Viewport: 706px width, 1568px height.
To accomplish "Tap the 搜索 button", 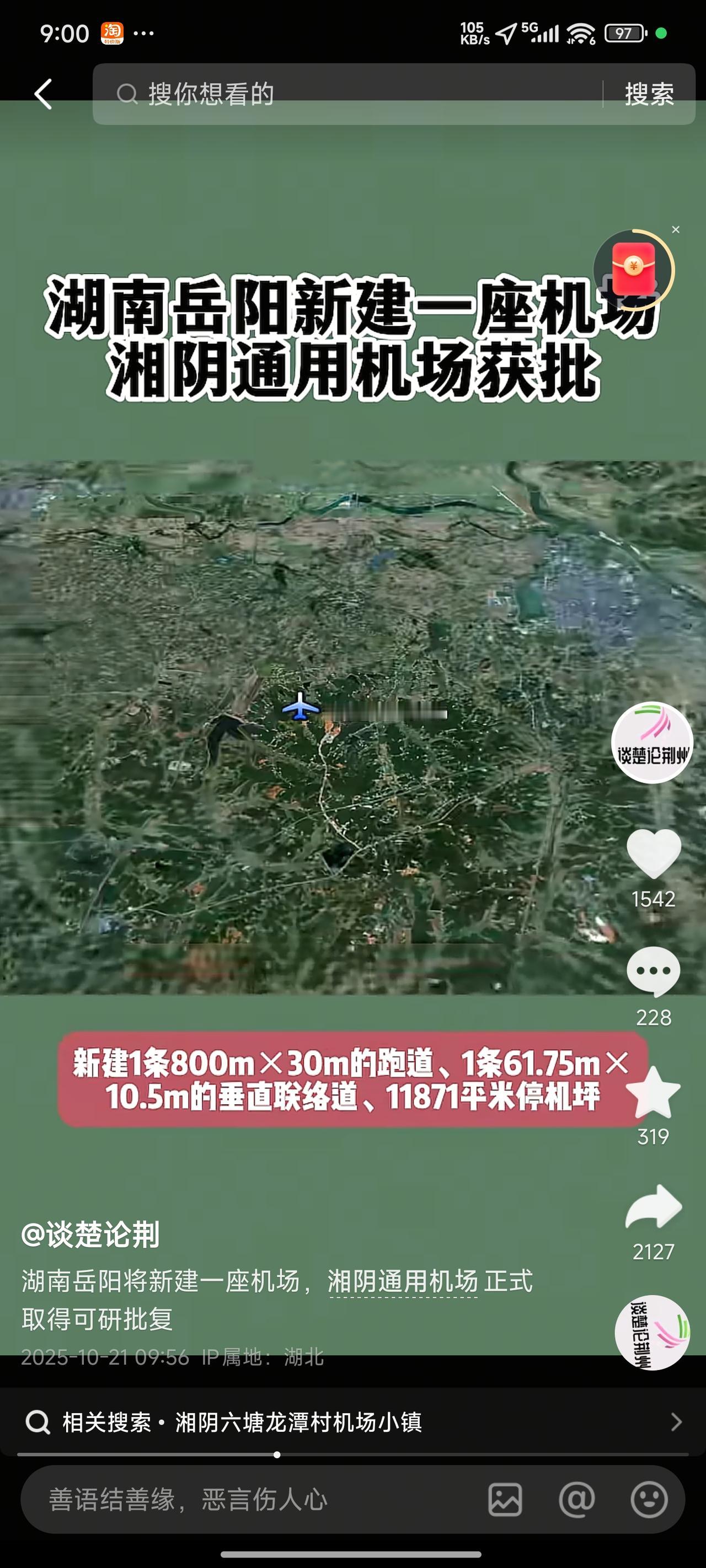I will pos(649,94).
